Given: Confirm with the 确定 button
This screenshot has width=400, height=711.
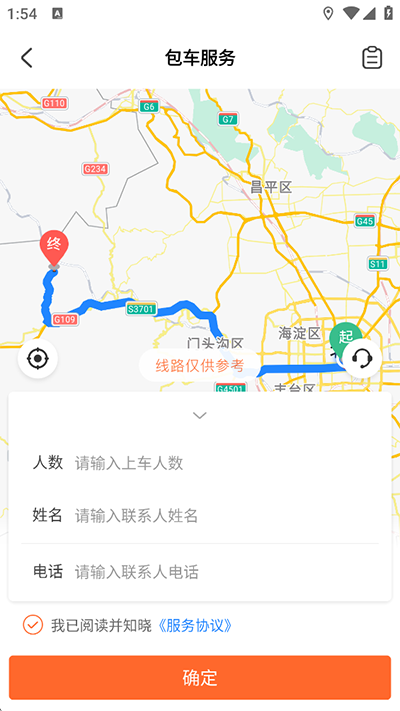Looking at the screenshot, I should click(x=200, y=677).
